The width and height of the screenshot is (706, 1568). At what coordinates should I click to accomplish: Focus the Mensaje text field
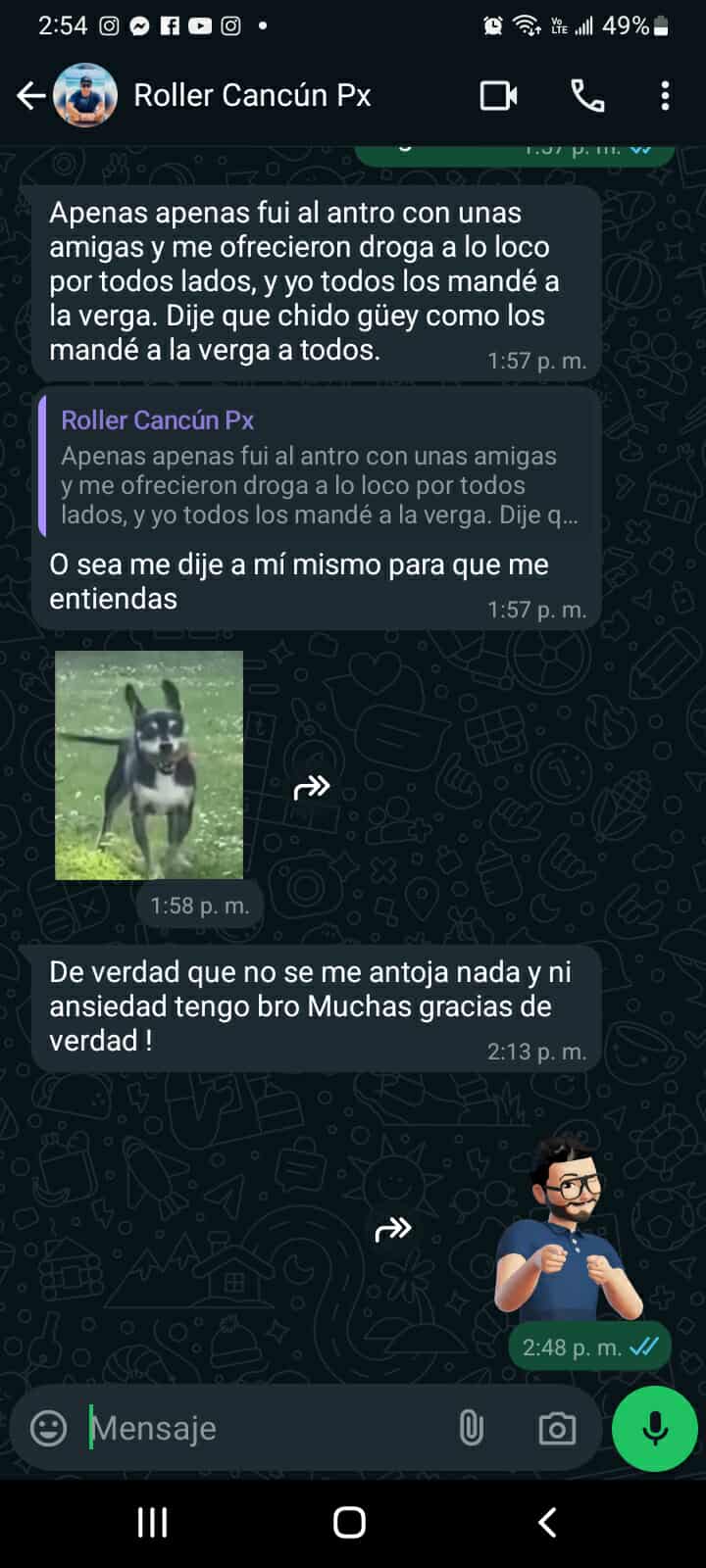265,1428
